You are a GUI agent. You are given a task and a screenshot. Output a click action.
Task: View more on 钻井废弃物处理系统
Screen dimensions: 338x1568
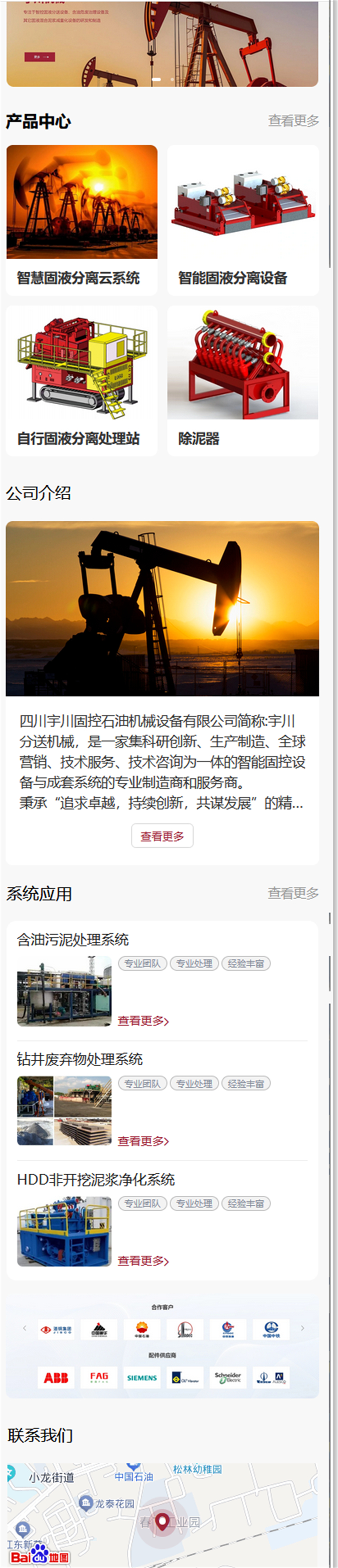(x=143, y=1141)
